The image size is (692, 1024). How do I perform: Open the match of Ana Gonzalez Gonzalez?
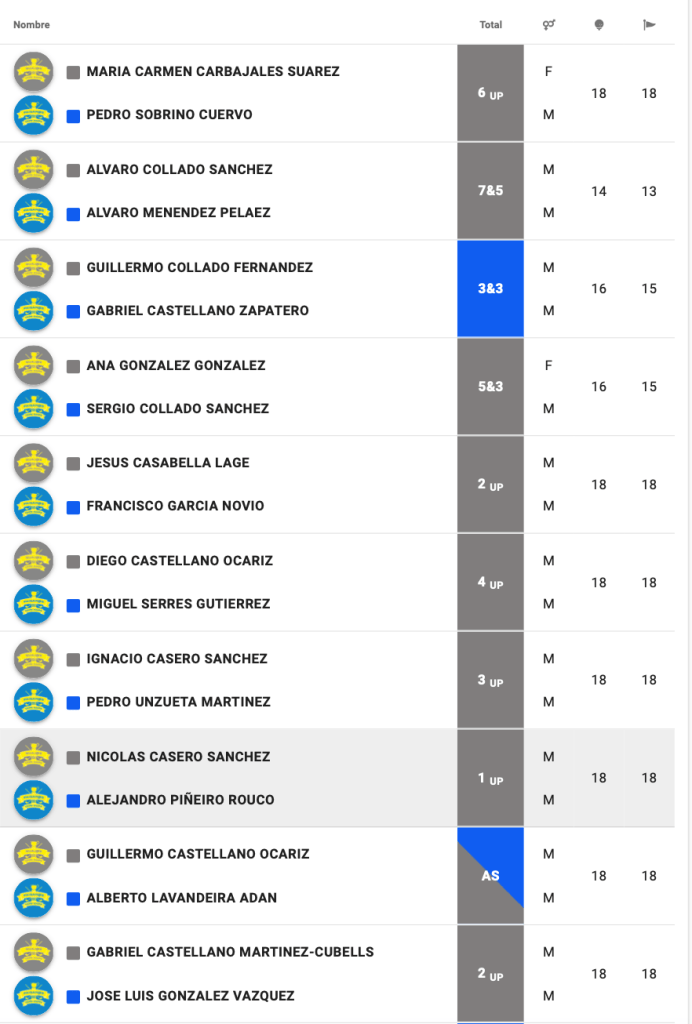[176, 366]
